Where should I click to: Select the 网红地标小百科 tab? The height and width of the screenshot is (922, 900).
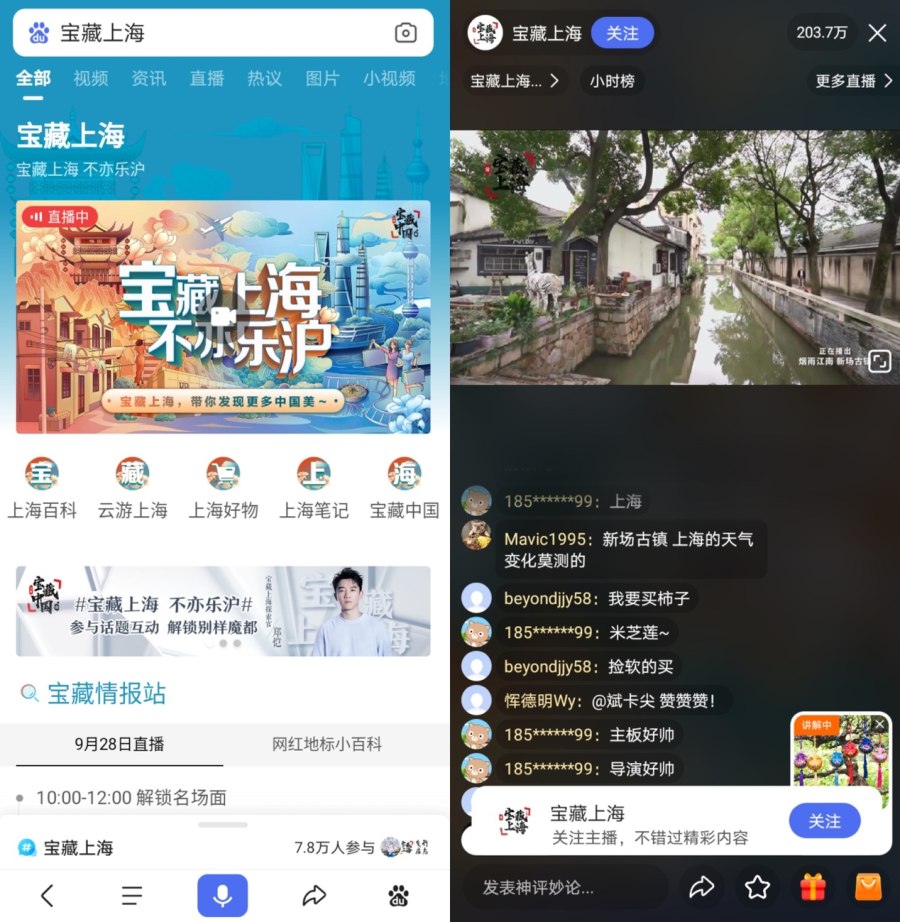[x=327, y=744]
